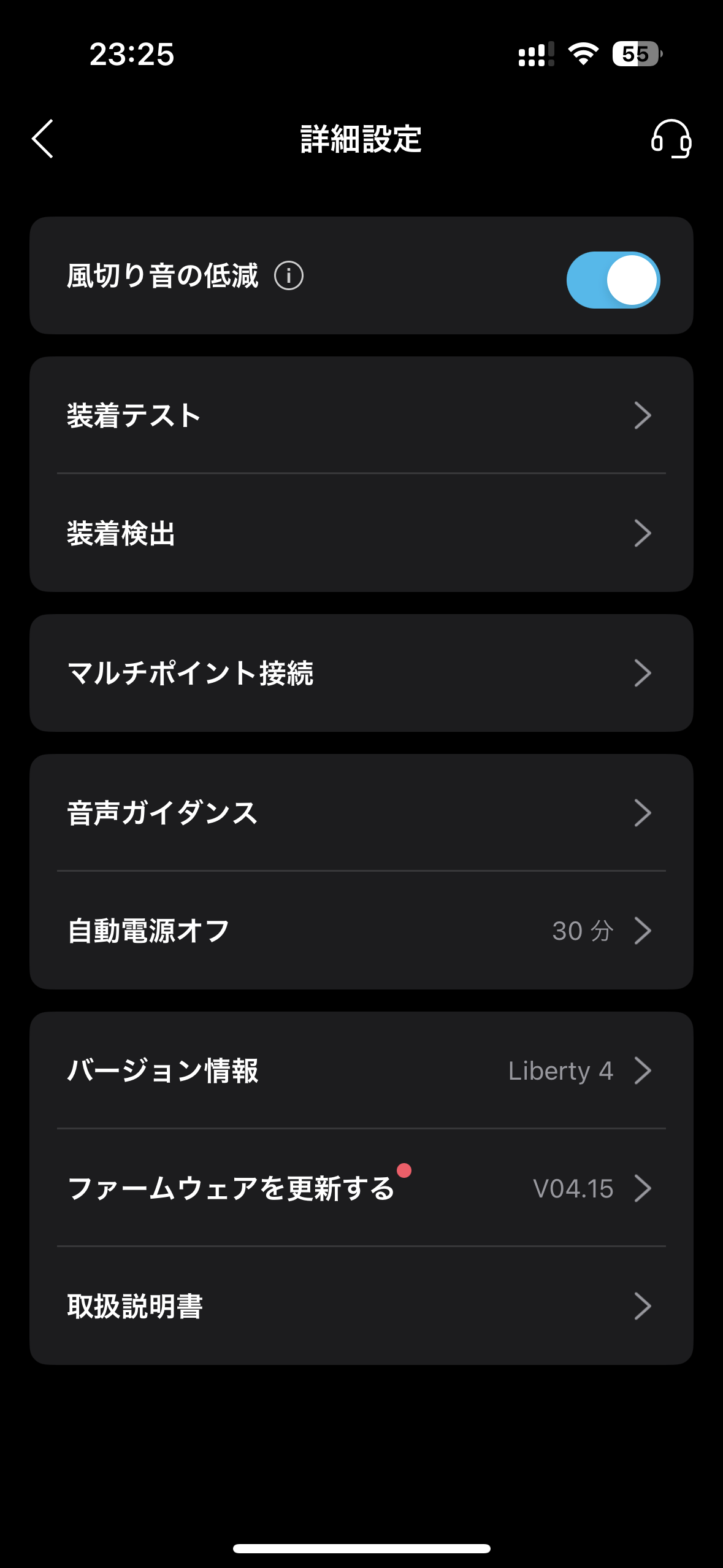Image resolution: width=723 pixels, height=1568 pixels.
Task: Change 自動電源オフ from 30 分
Action: coord(361,931)
